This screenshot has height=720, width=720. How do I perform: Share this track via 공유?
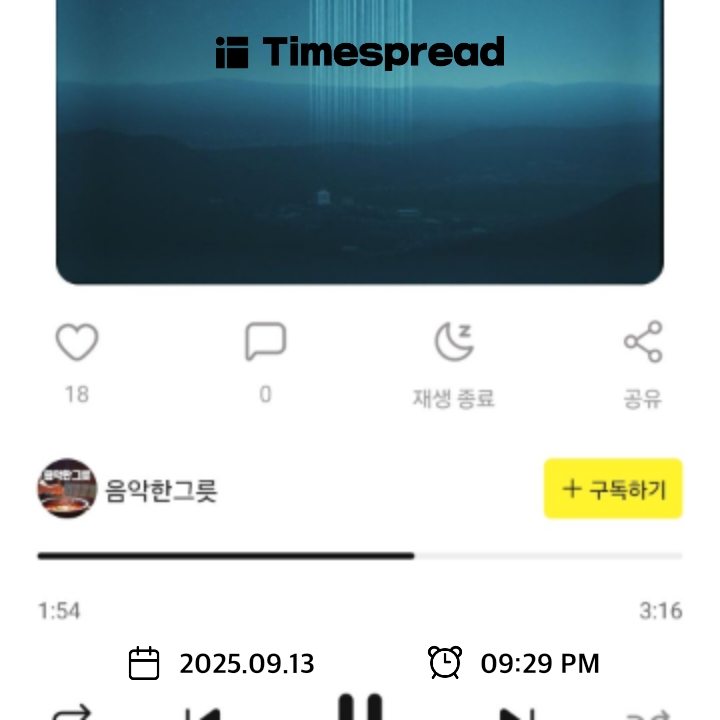(643, 343)
